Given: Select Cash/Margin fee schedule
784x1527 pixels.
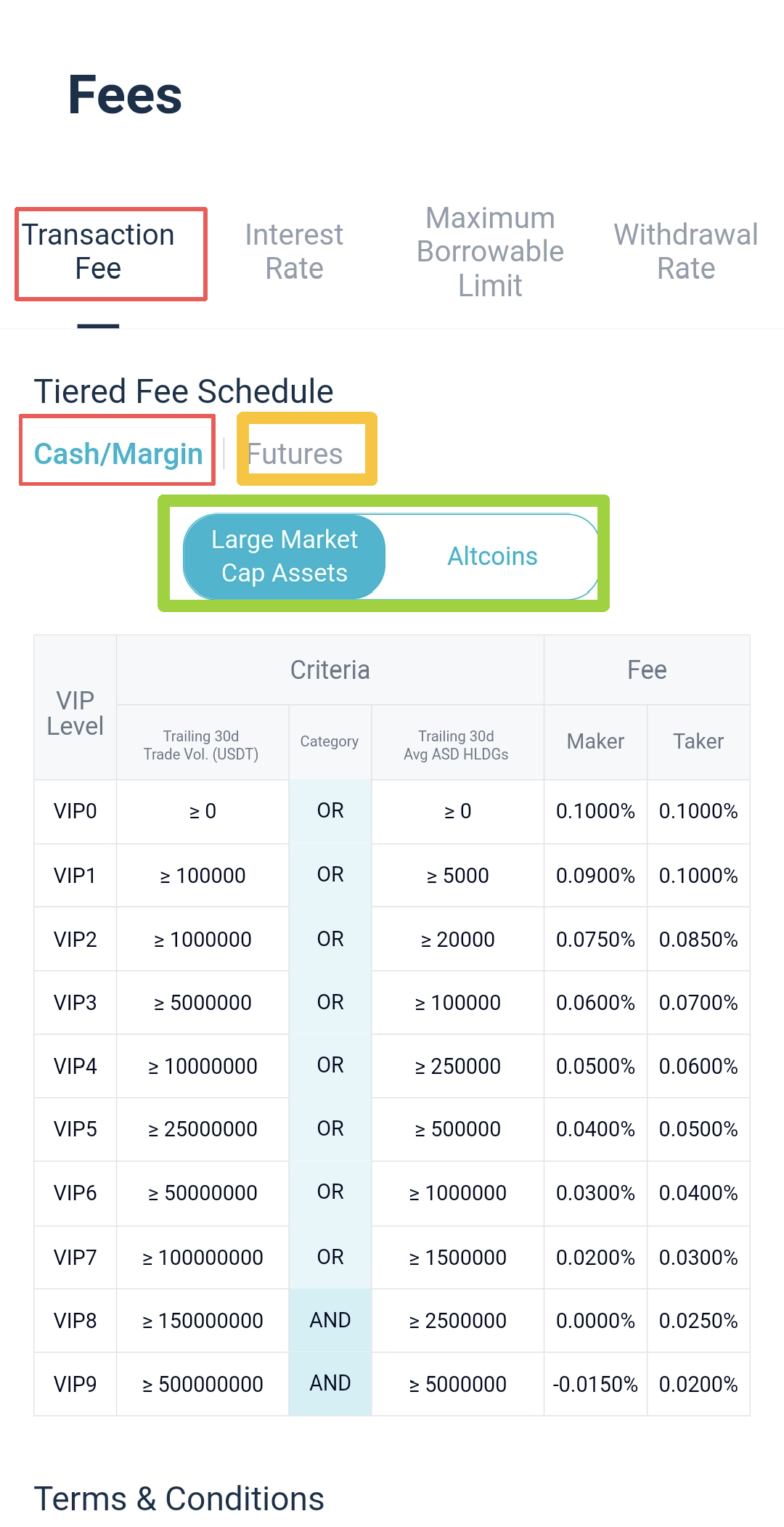Looking at the screenshot, I should tap(118, 454).
